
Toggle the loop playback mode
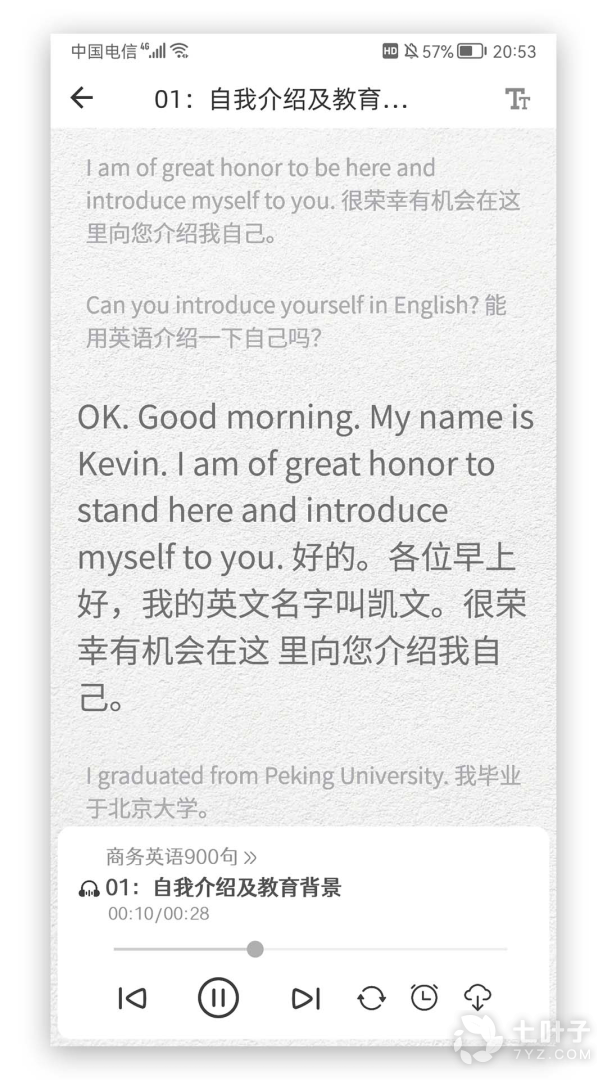pos(371,997)
